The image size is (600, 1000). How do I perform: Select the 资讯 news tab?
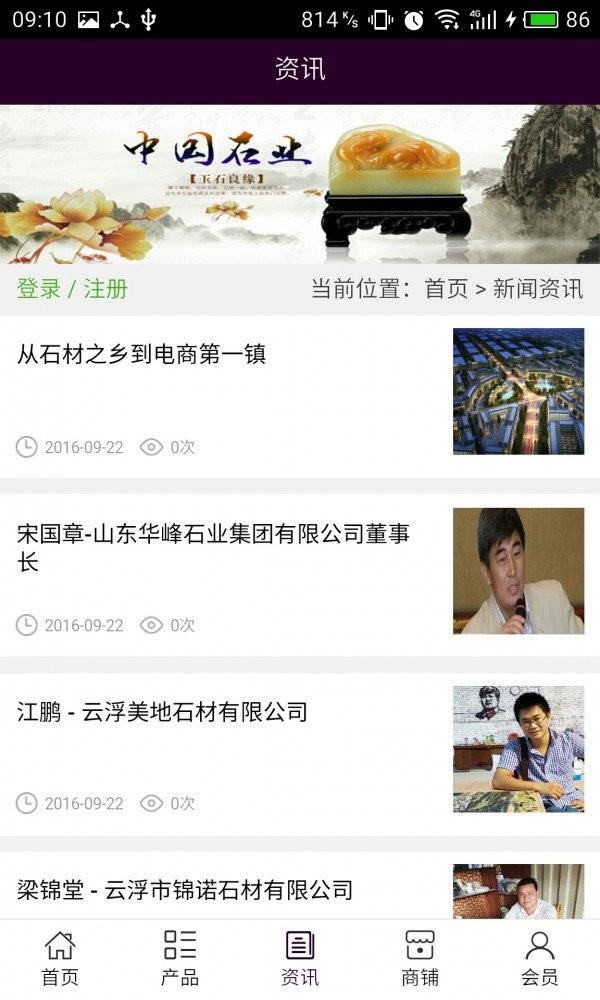(x=300, y=958)
